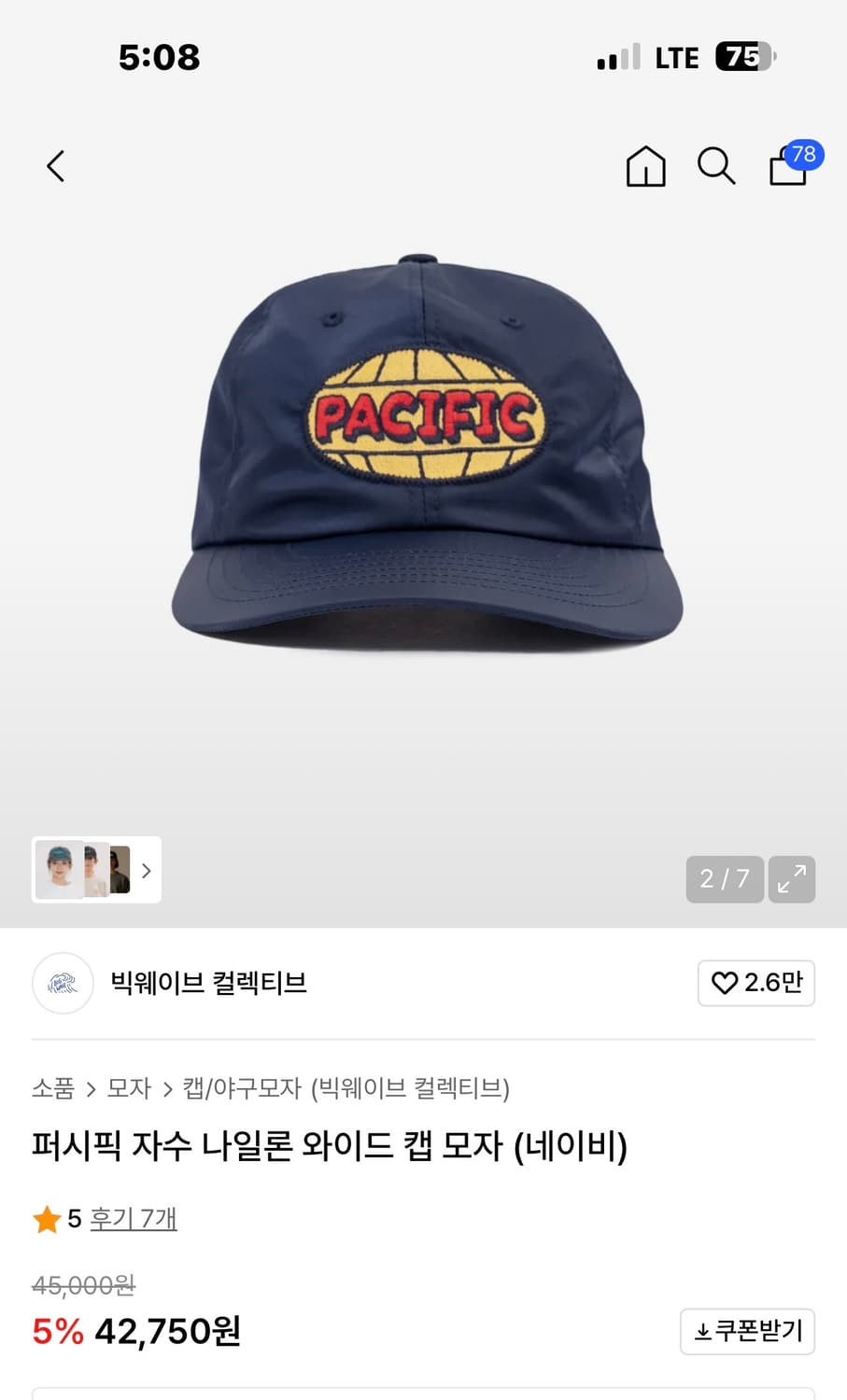
Task: Open the 후기 7개 reviews link
Action: [133, 1218]
